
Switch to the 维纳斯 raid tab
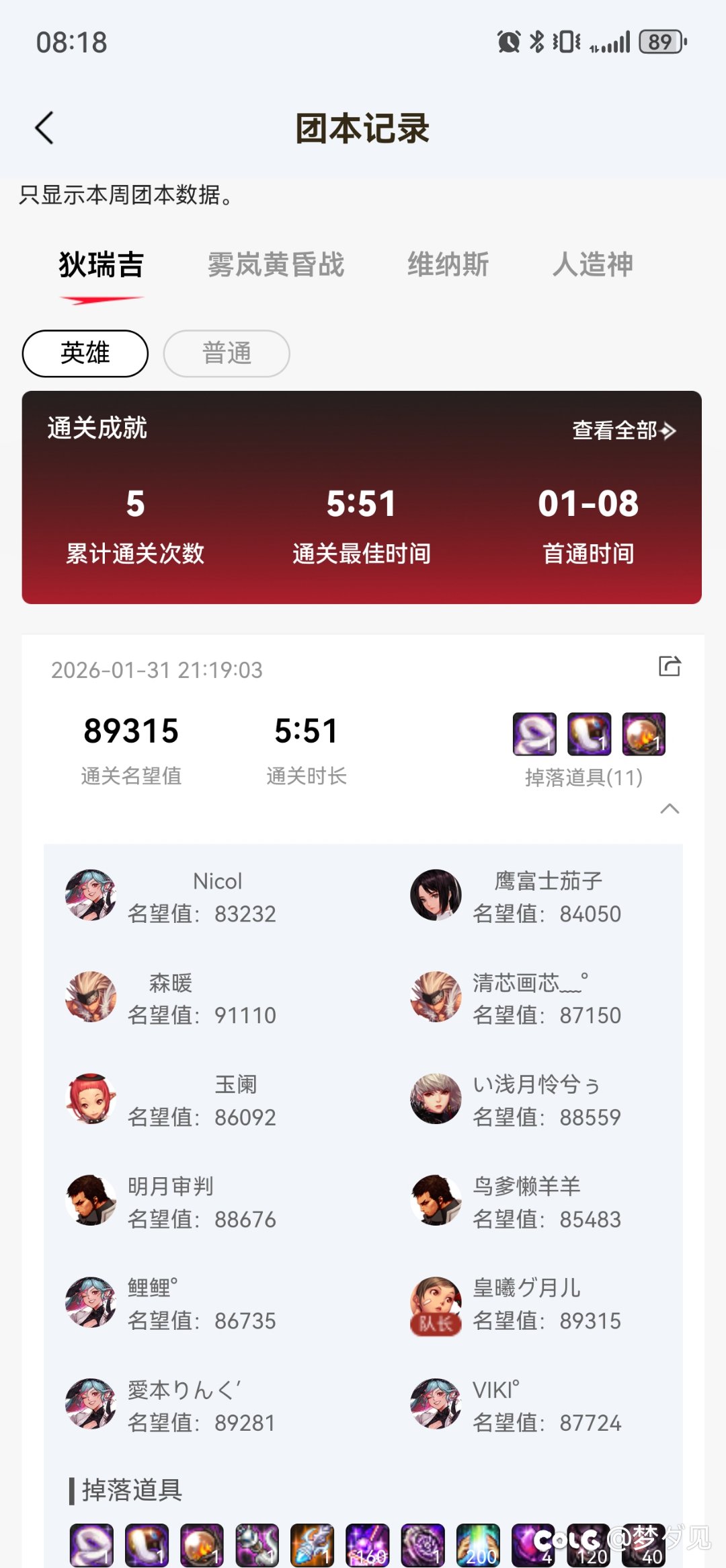pyautogui.click(x=449, y=264)
